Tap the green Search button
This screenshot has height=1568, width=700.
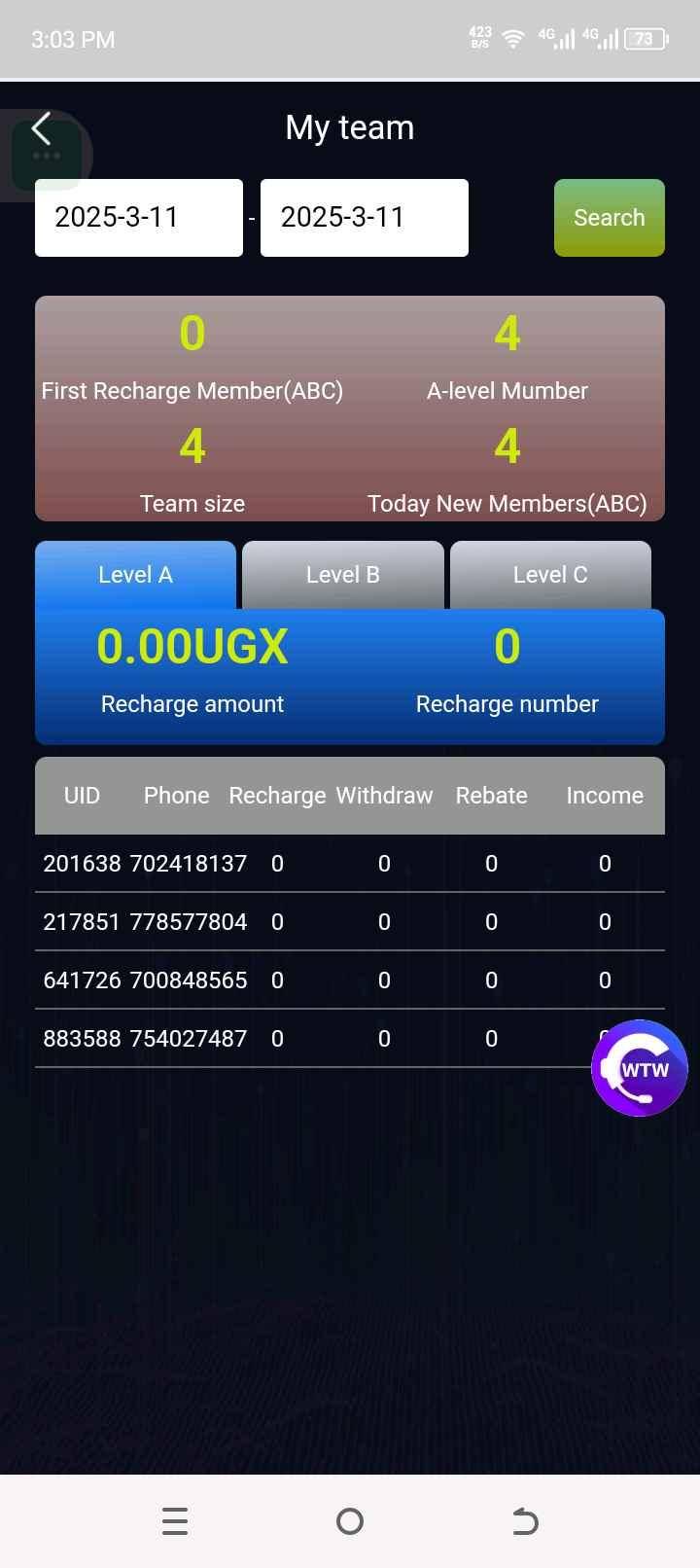[609, 218]
